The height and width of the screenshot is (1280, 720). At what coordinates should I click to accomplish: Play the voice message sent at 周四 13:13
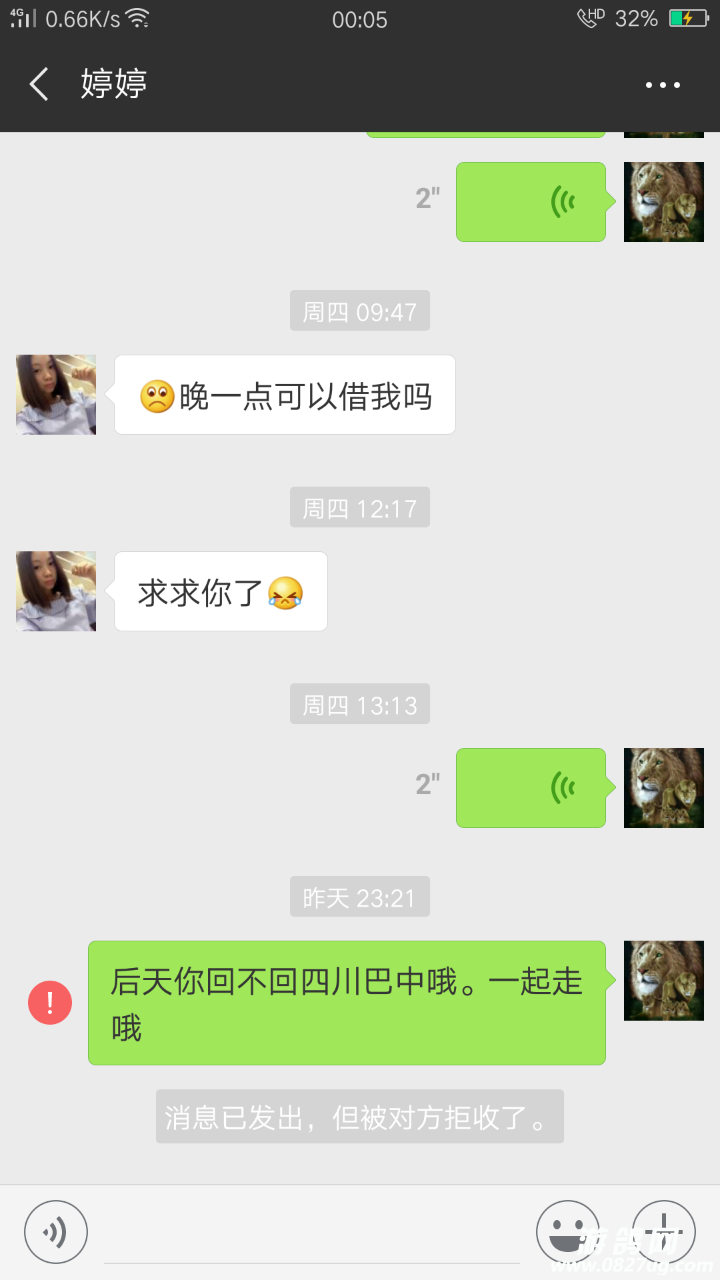531,788
